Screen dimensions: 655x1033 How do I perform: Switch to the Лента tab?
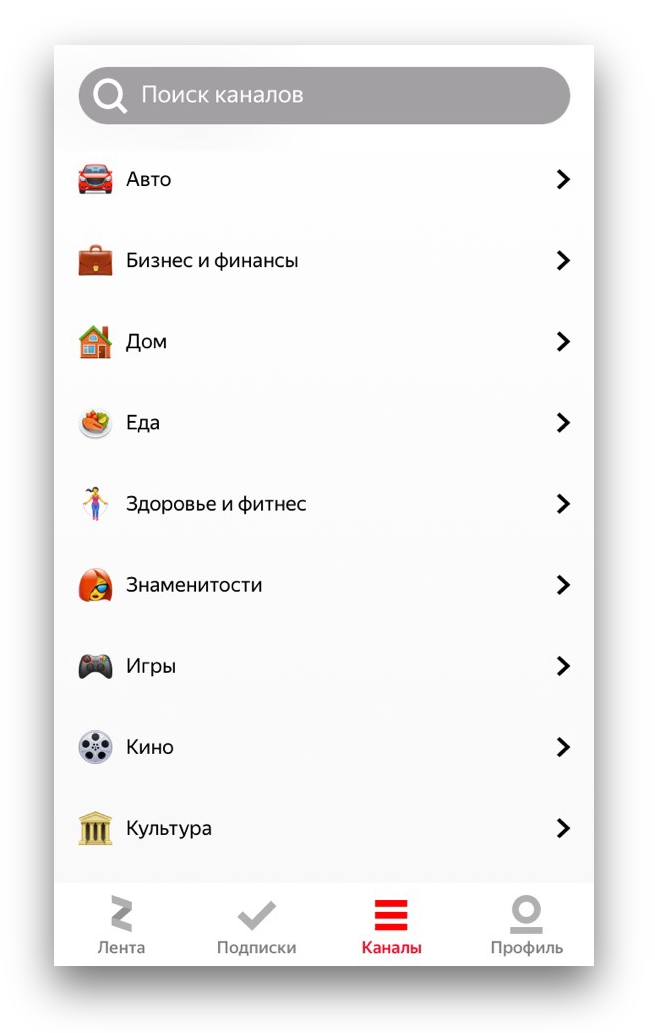point(121,927)
